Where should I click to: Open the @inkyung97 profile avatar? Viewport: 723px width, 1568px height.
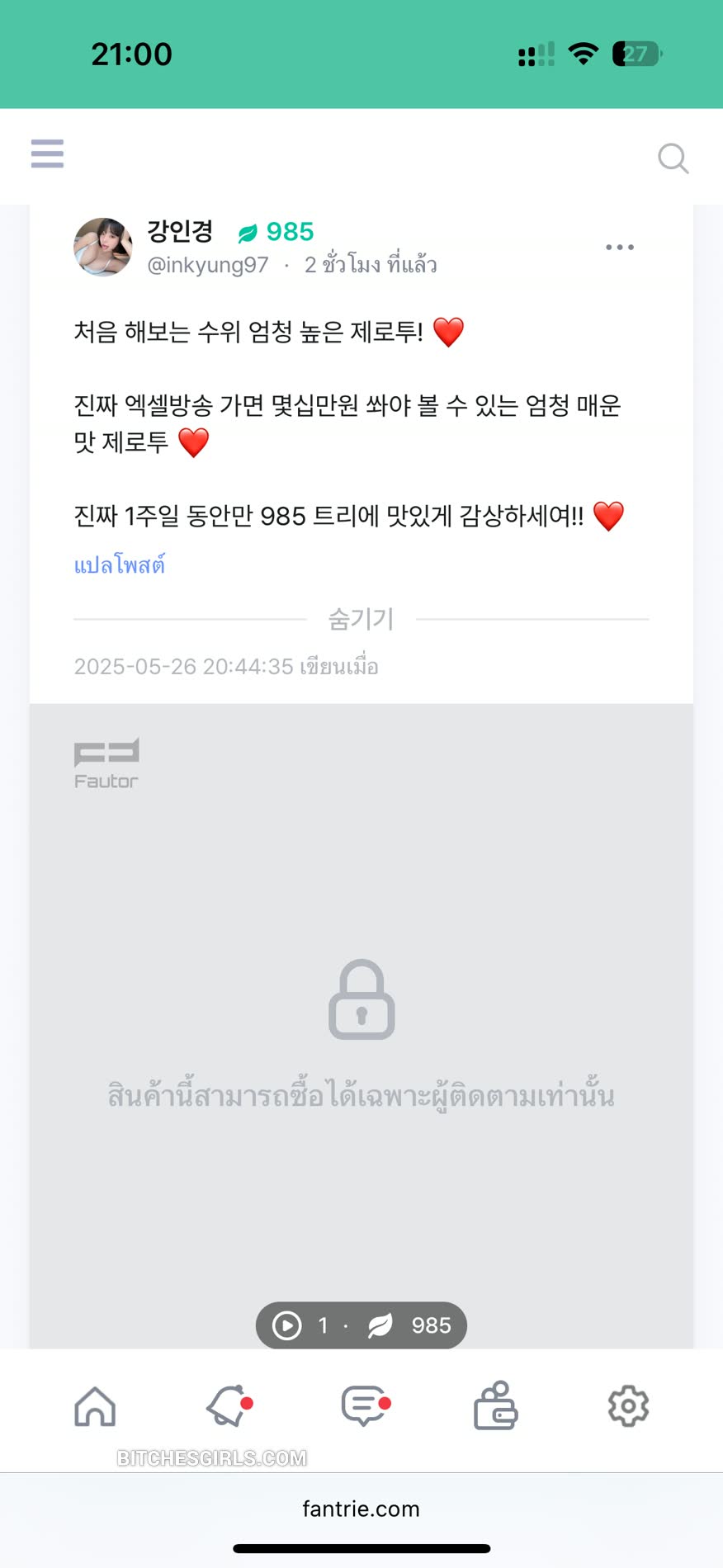pyautogui.click(x=103, y=248)
